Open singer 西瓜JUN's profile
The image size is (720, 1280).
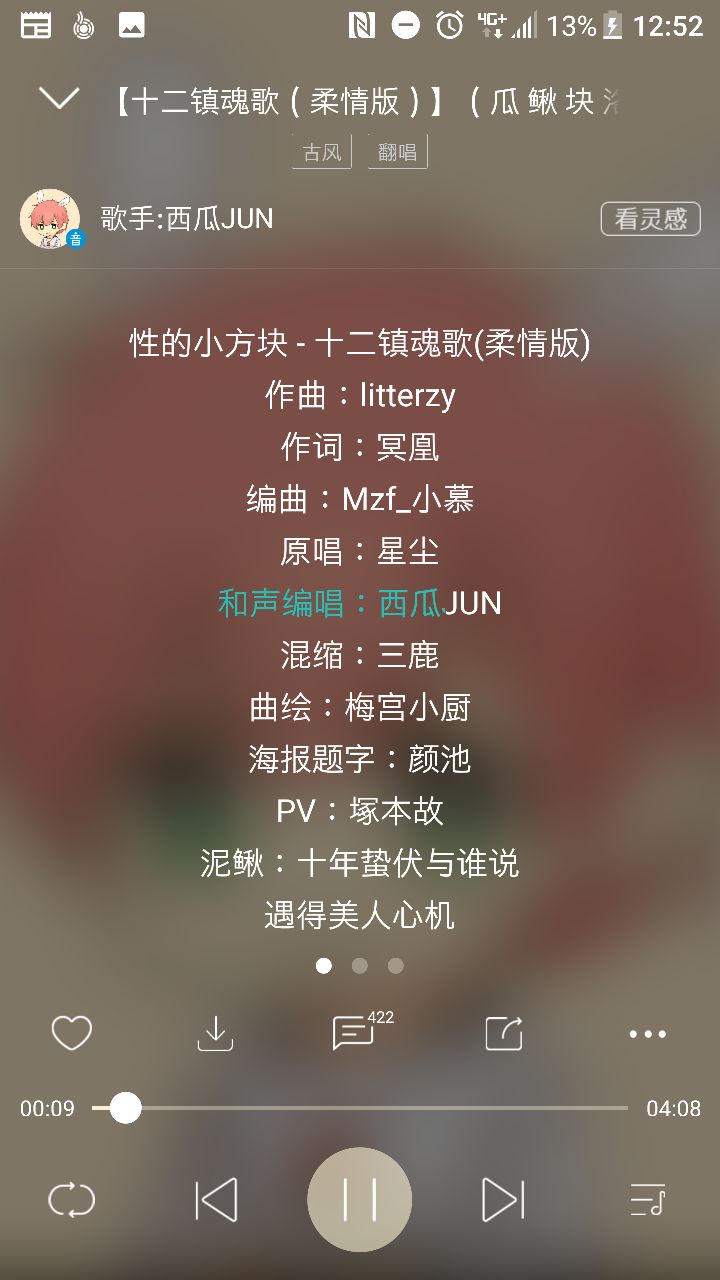(x=186, y=218)
